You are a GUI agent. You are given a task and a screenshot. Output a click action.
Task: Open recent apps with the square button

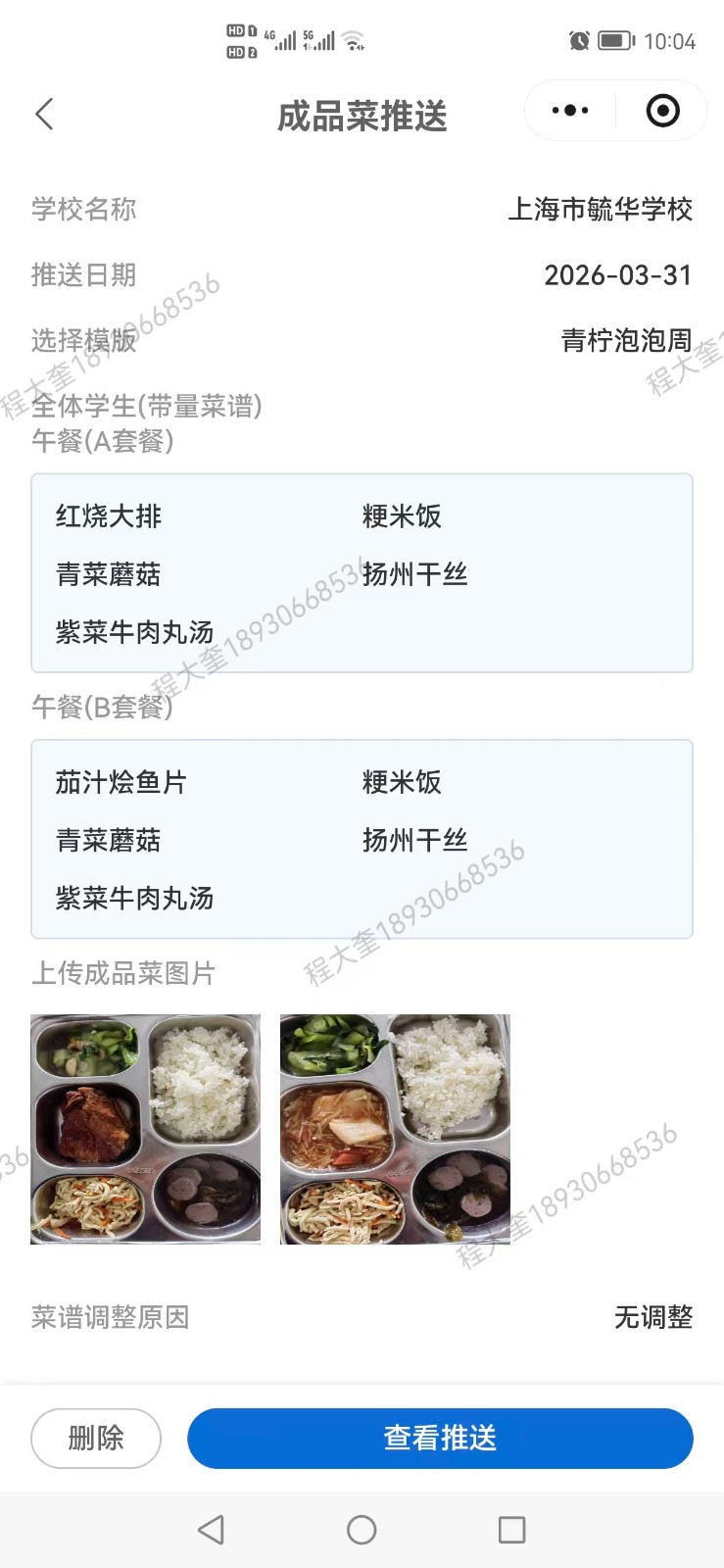(x=511, y=1530)
